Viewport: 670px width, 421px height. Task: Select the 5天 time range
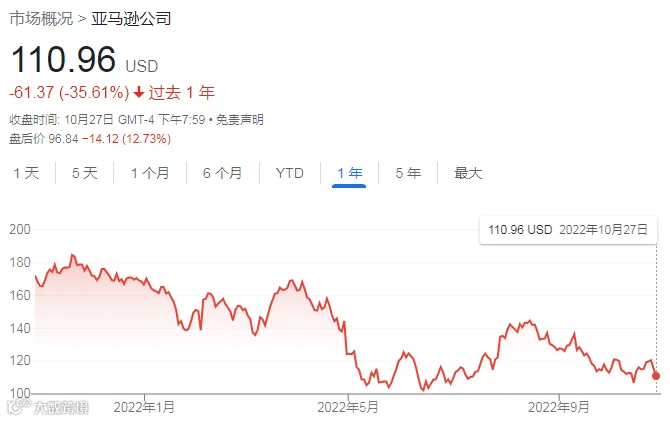85,173
